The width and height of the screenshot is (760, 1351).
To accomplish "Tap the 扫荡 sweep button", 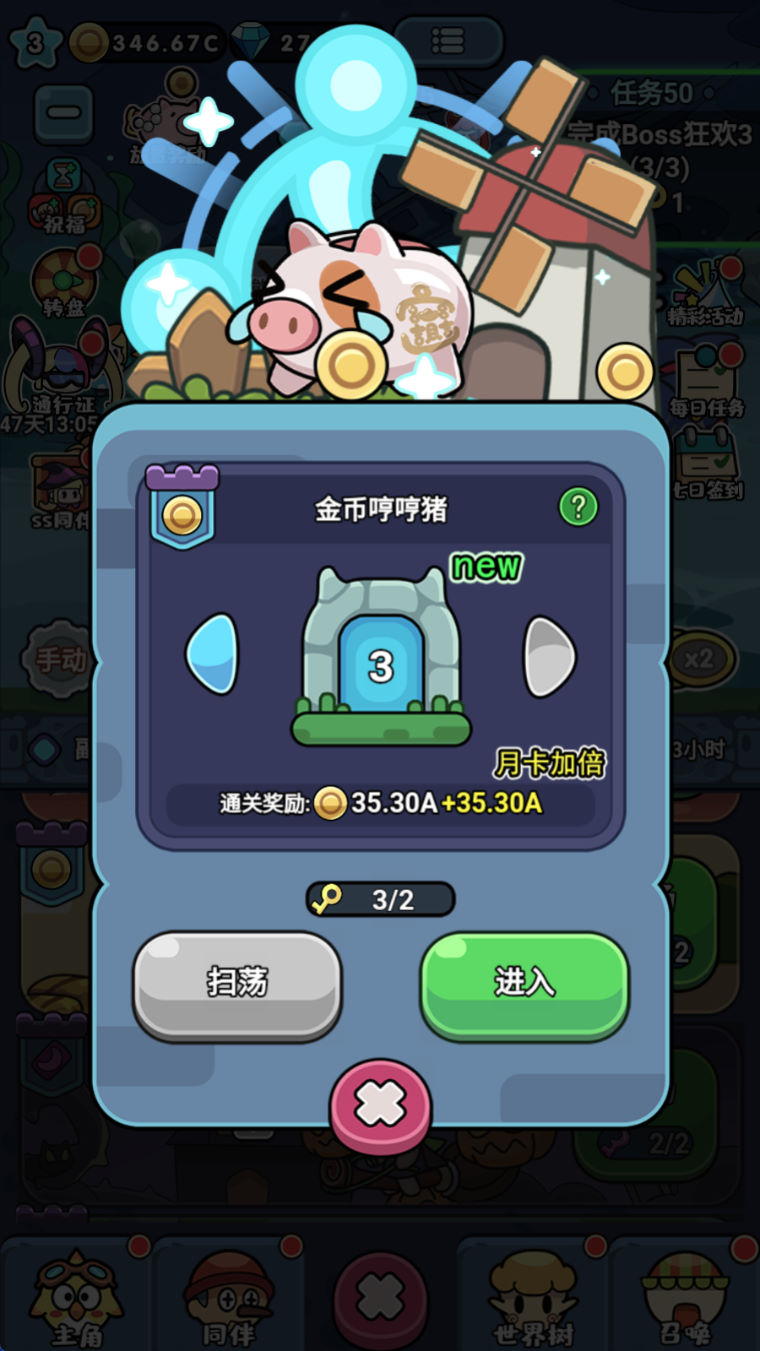I will [237, 984].
